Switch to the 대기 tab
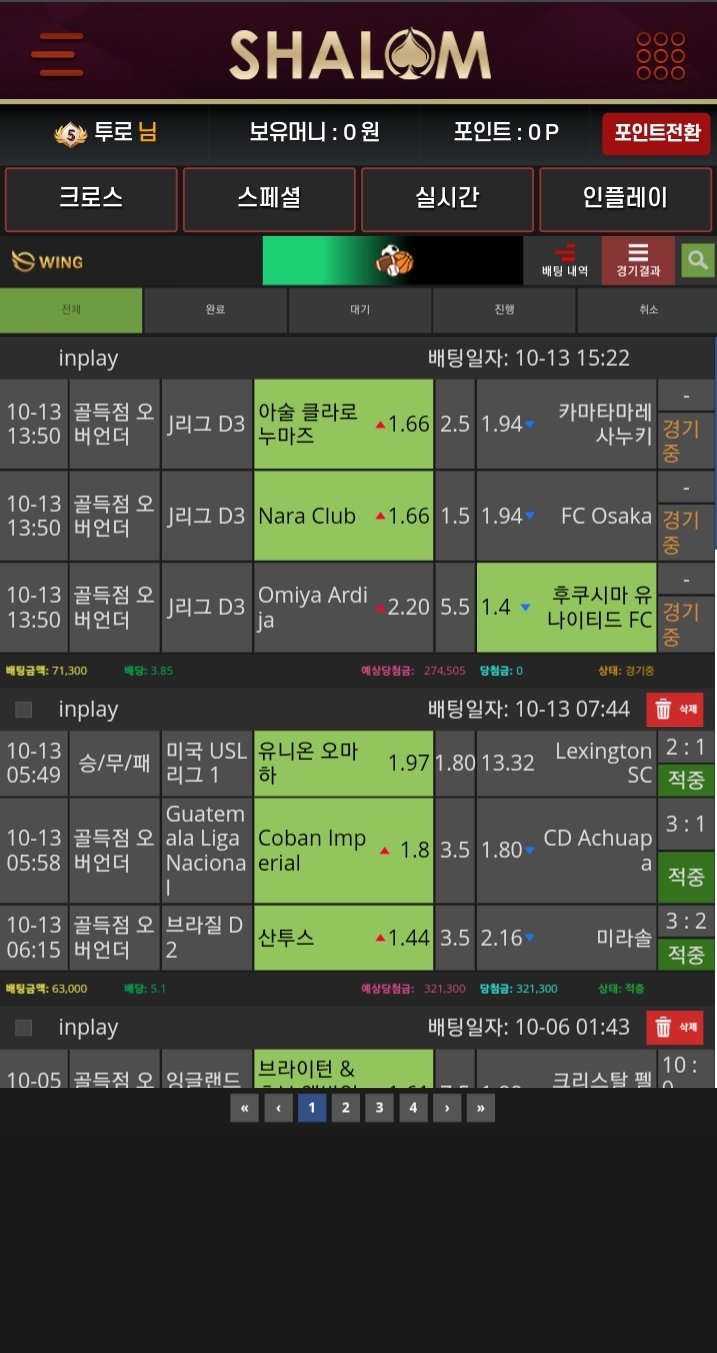717x1353 pixels. [x=360, y=310]
